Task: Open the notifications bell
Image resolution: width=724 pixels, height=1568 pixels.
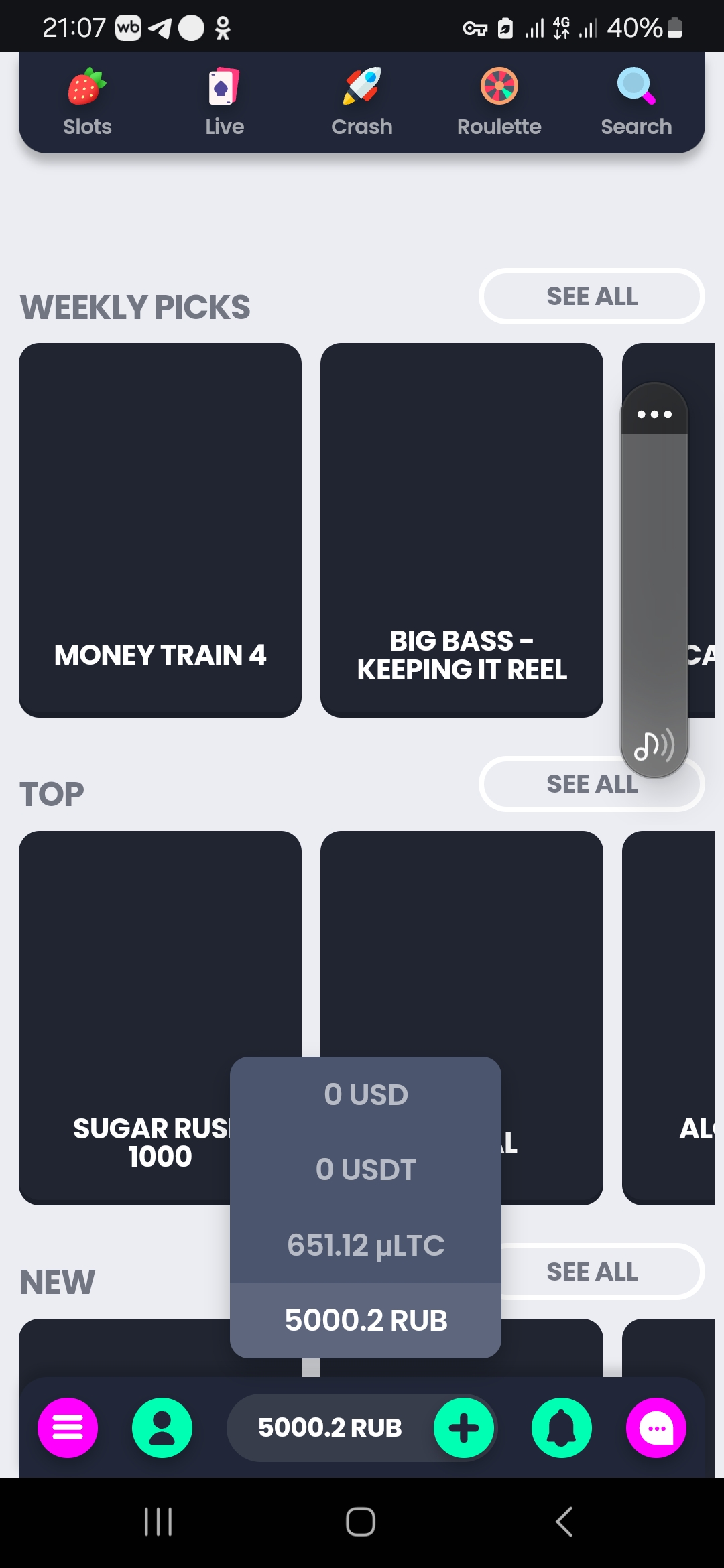Action: pos(562,1428)
